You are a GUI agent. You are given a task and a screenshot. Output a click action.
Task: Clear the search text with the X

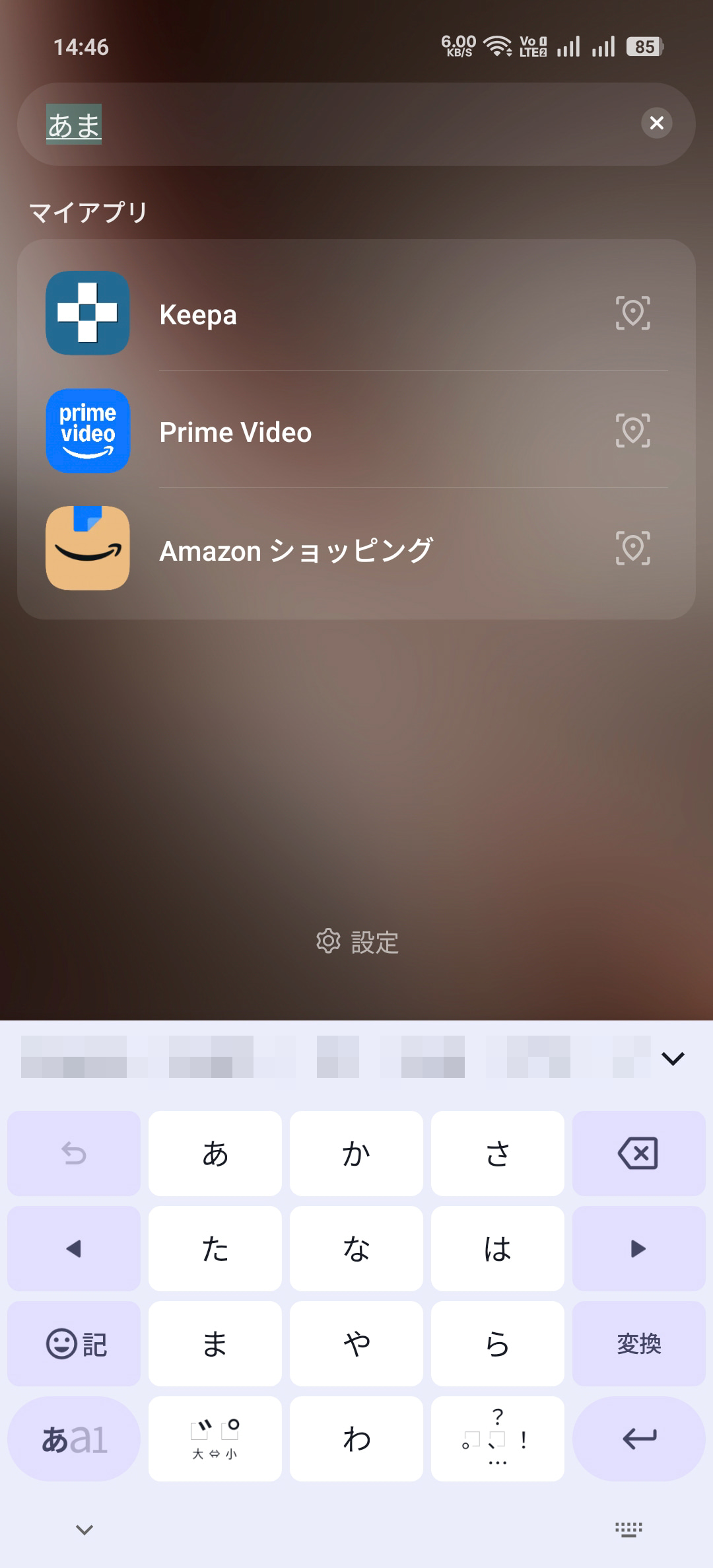click(656, 124)
